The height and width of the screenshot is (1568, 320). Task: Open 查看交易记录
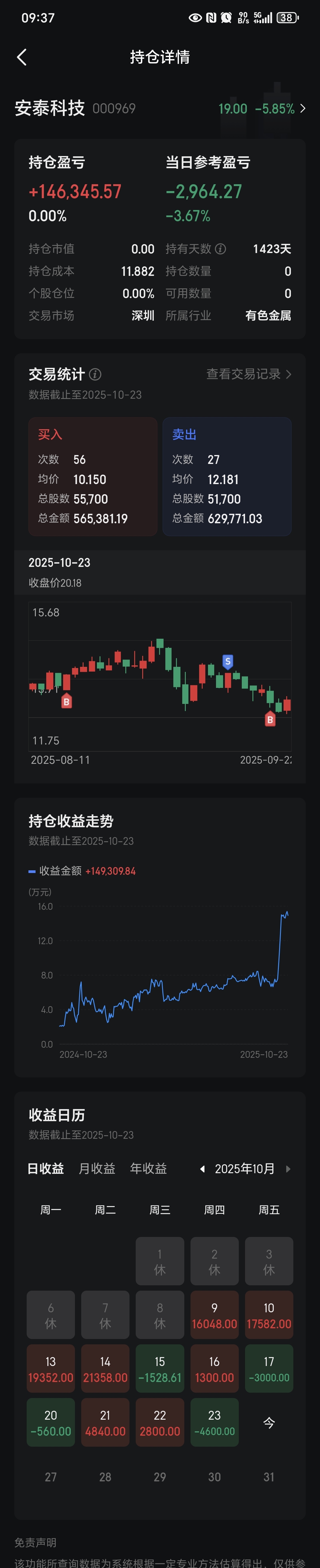point(249,374)
